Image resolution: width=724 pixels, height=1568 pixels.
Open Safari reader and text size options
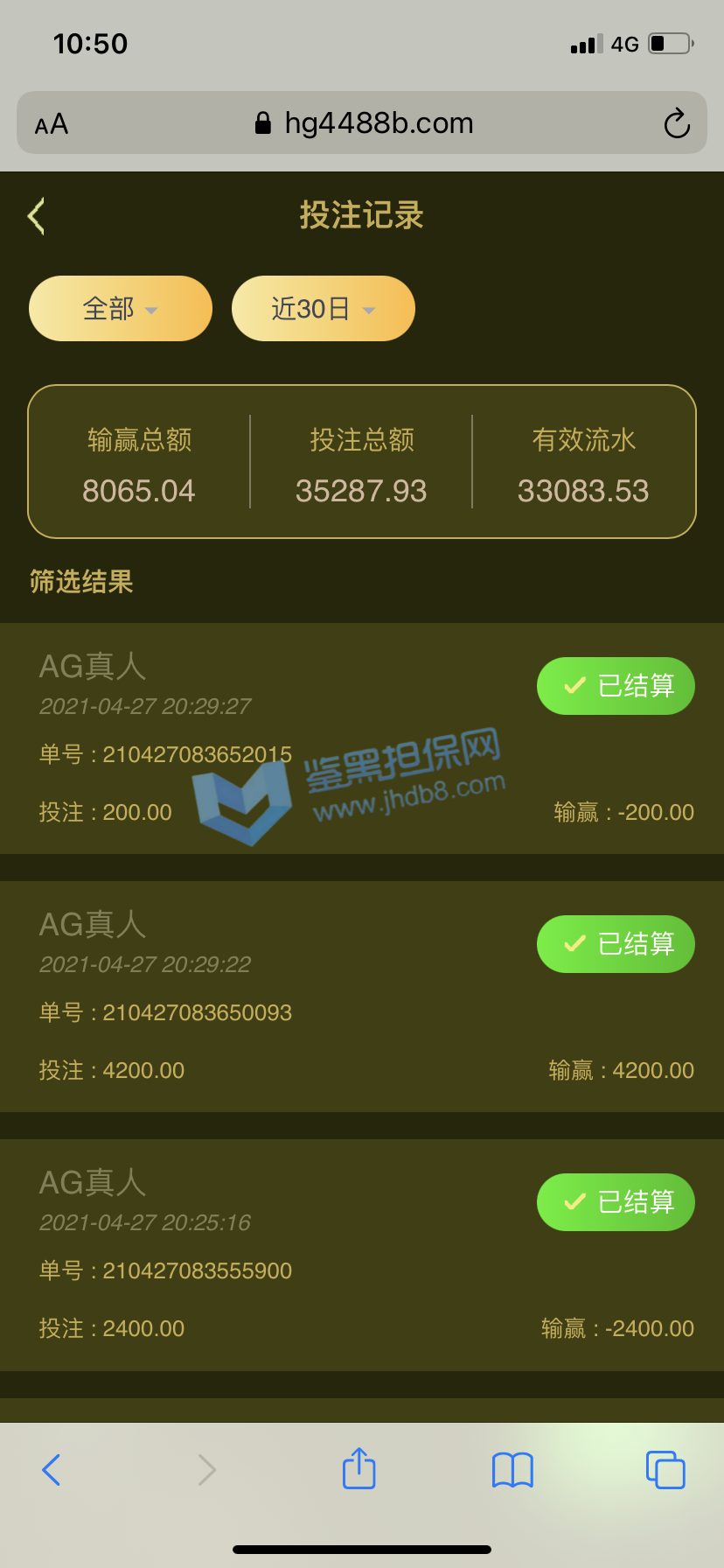click(x=52, y=124)
